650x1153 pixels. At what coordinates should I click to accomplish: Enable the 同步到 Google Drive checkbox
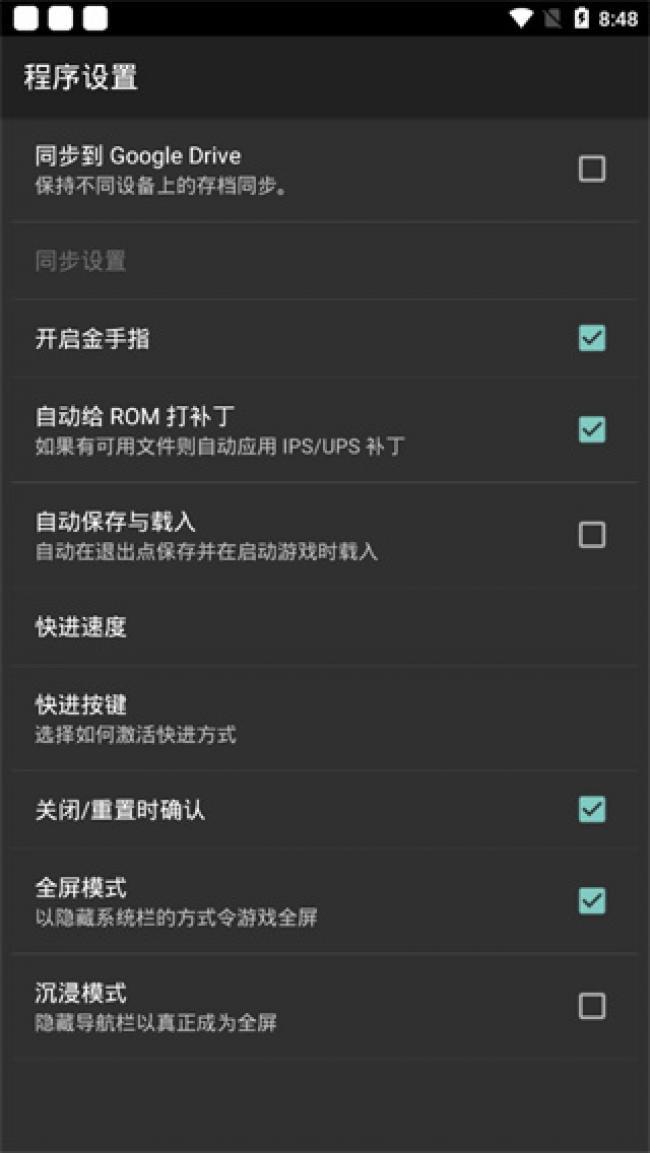point(592,169)
